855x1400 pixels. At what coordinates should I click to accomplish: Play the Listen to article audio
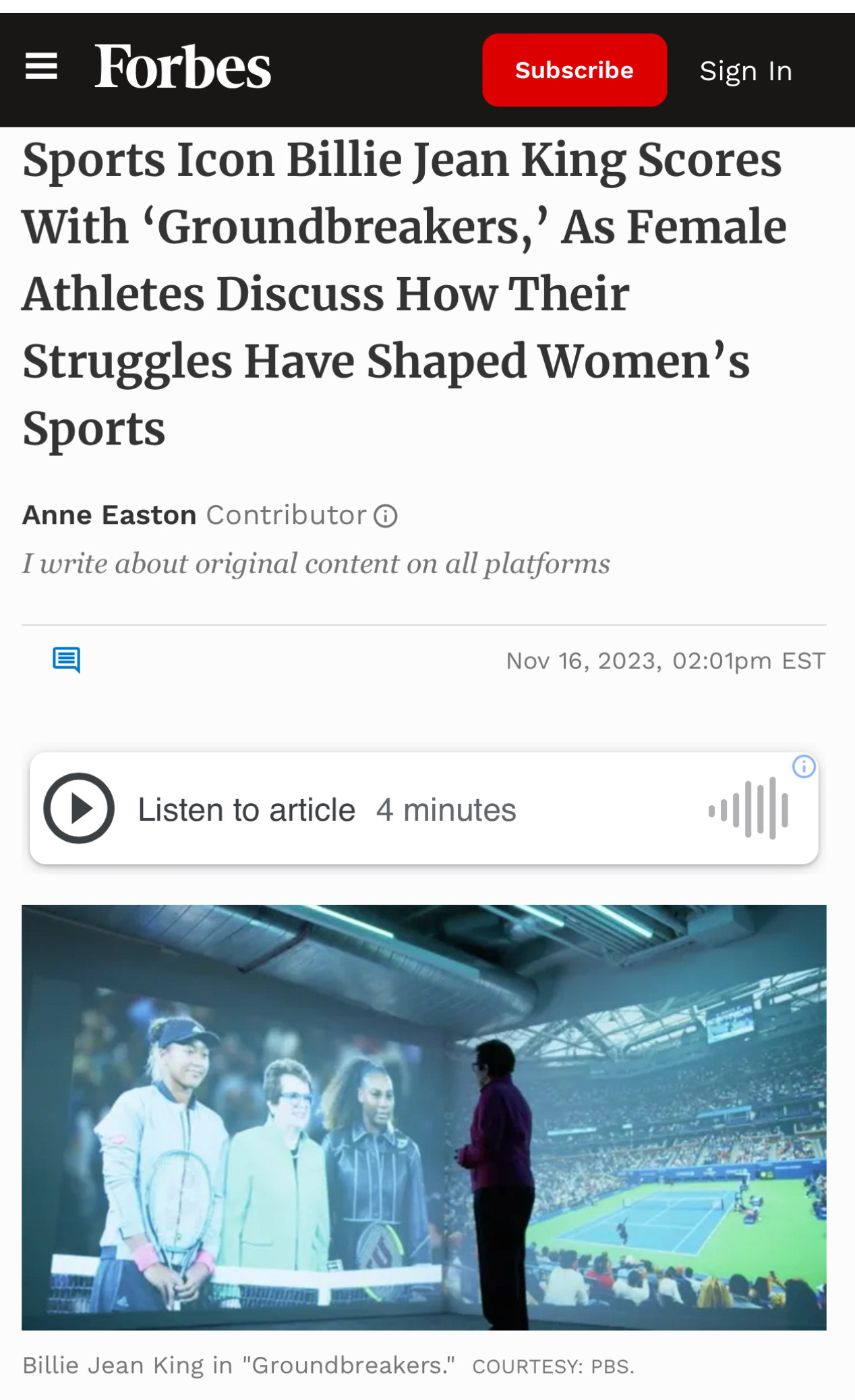click(x=79, y=808)
